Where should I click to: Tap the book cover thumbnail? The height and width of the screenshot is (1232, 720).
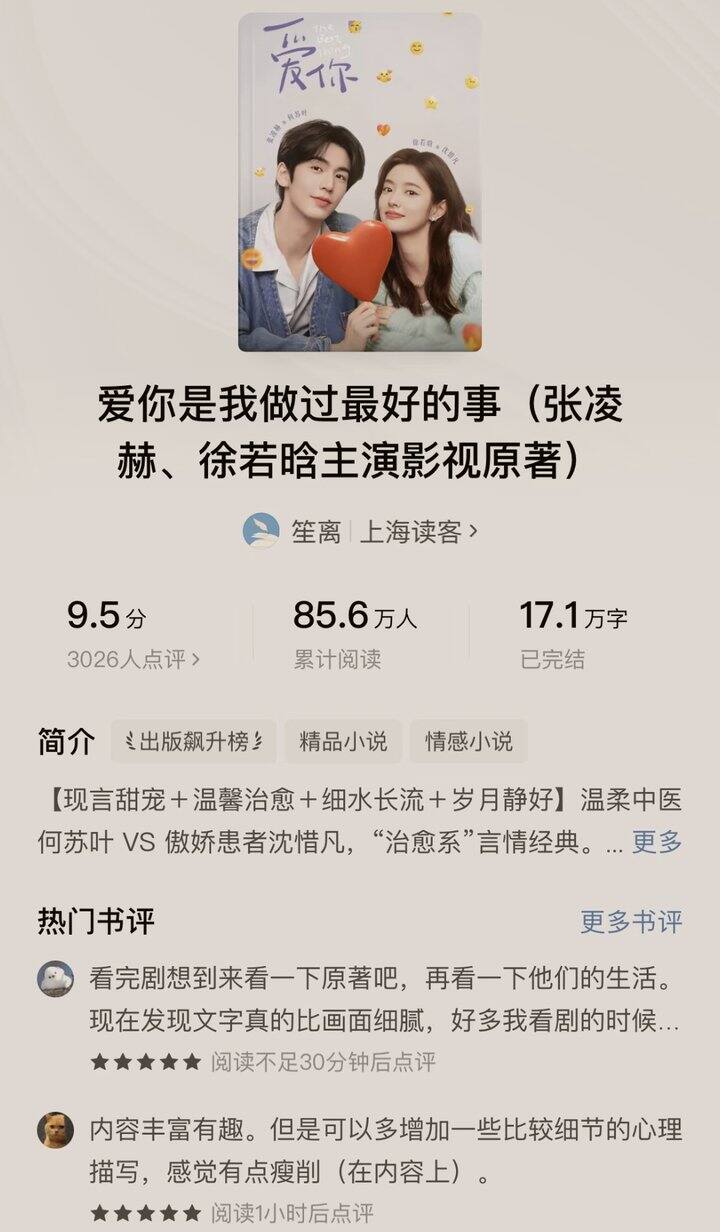359,180
